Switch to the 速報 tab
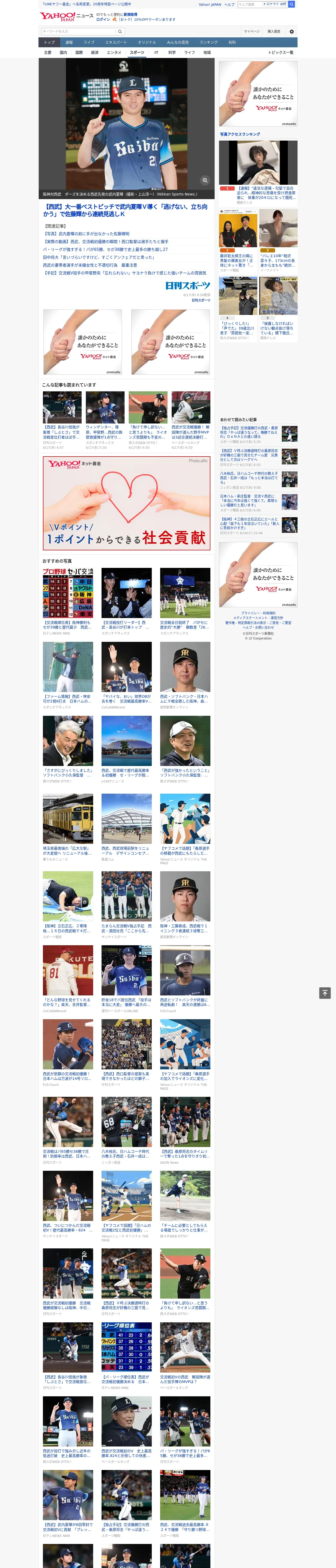 (69, 43)
